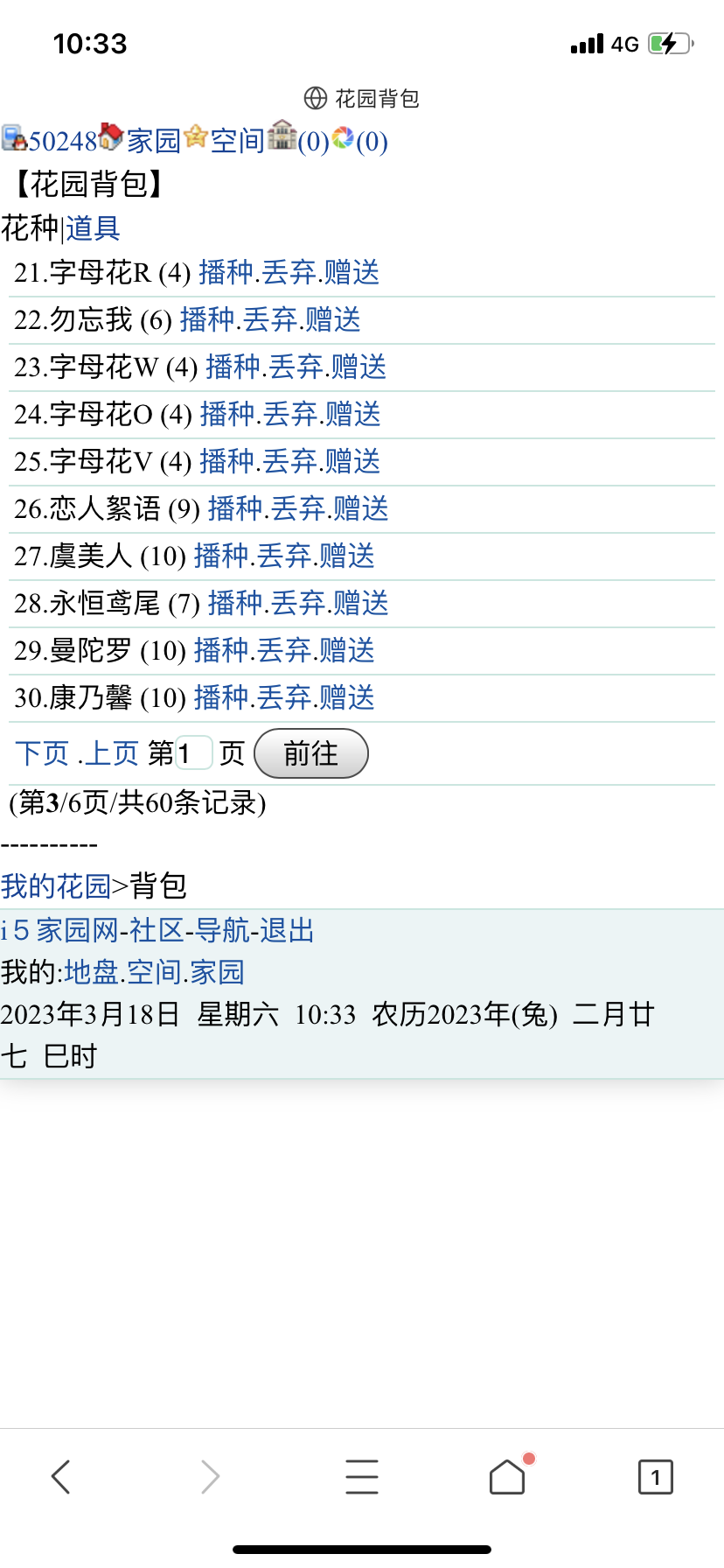
Task: Tap 退出 to log out
Action: (x=287, y=930)
